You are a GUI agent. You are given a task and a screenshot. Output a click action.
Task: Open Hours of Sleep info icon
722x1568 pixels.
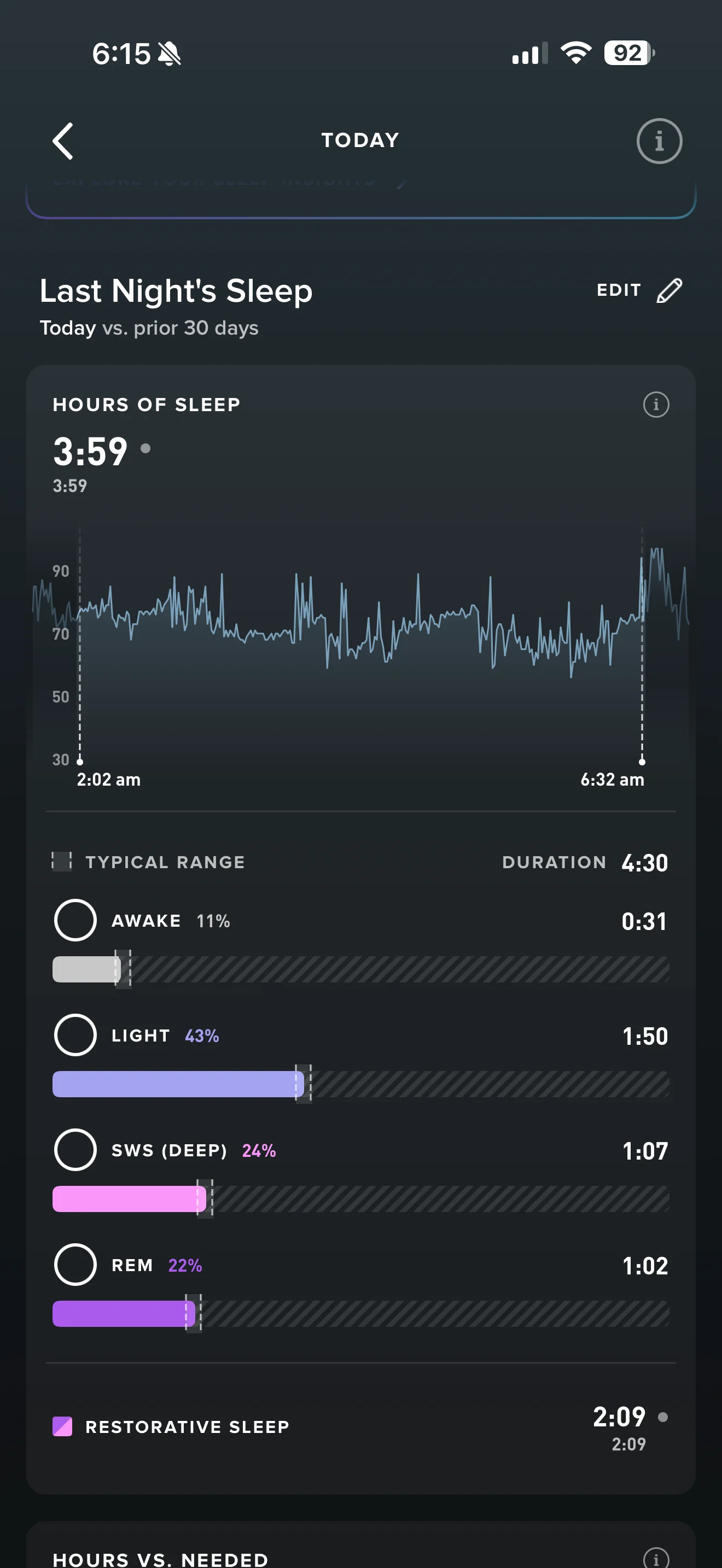click(656, 405)
